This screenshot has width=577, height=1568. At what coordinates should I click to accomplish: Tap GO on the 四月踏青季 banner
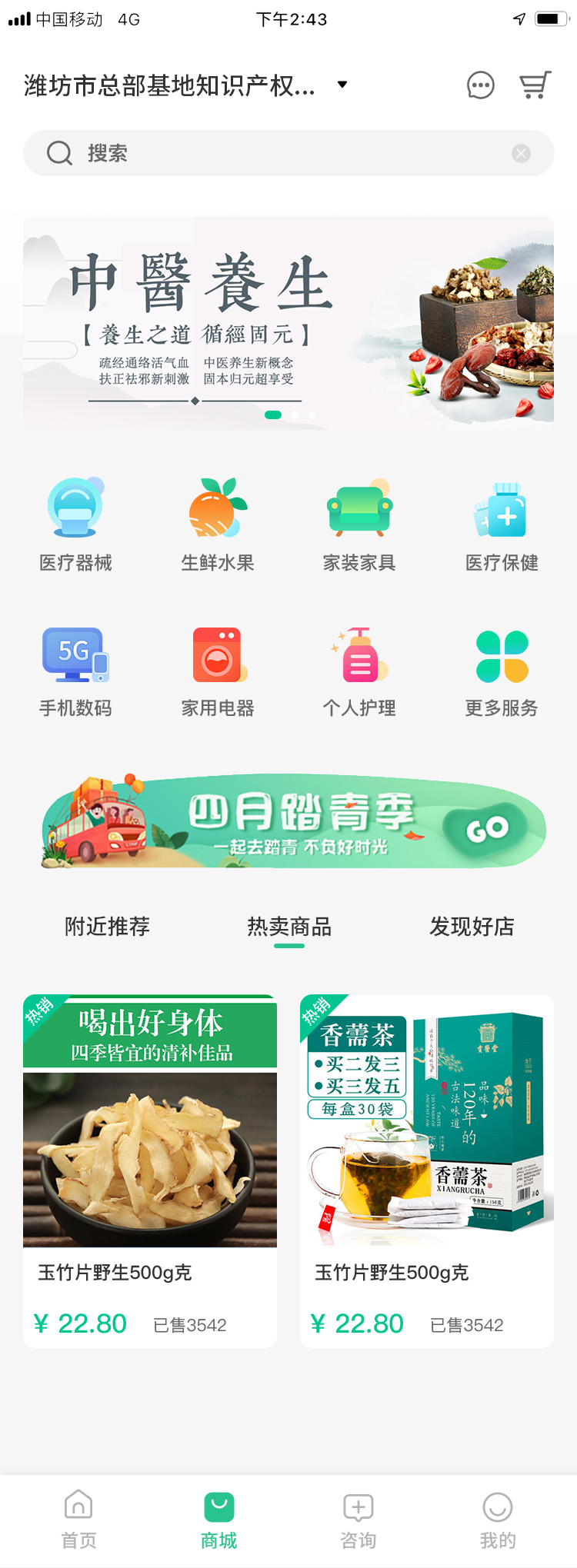click(x=488, y=827)
